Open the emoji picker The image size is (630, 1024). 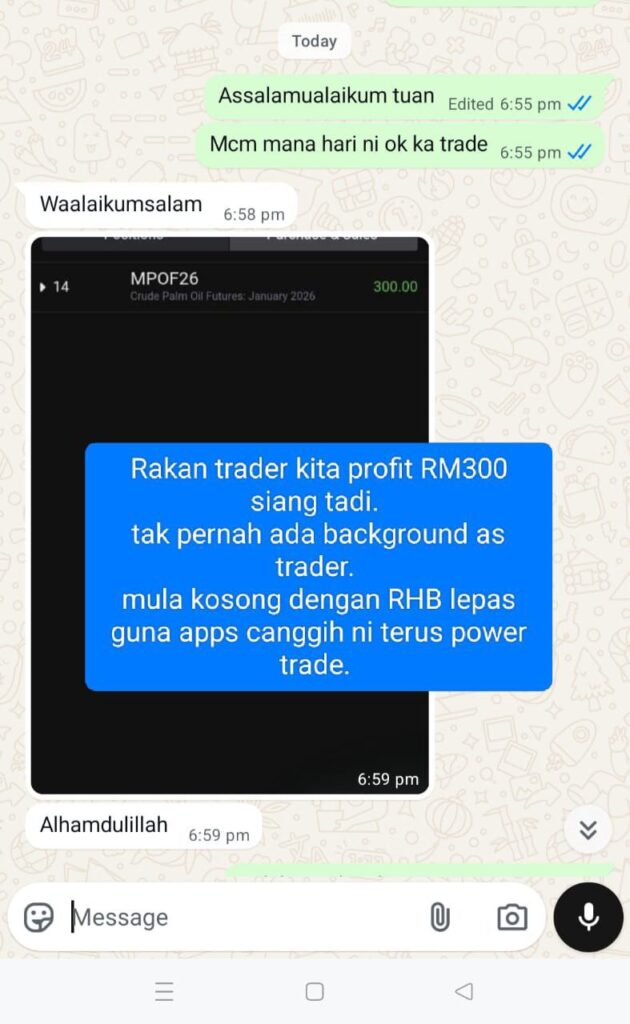[38, 917]
